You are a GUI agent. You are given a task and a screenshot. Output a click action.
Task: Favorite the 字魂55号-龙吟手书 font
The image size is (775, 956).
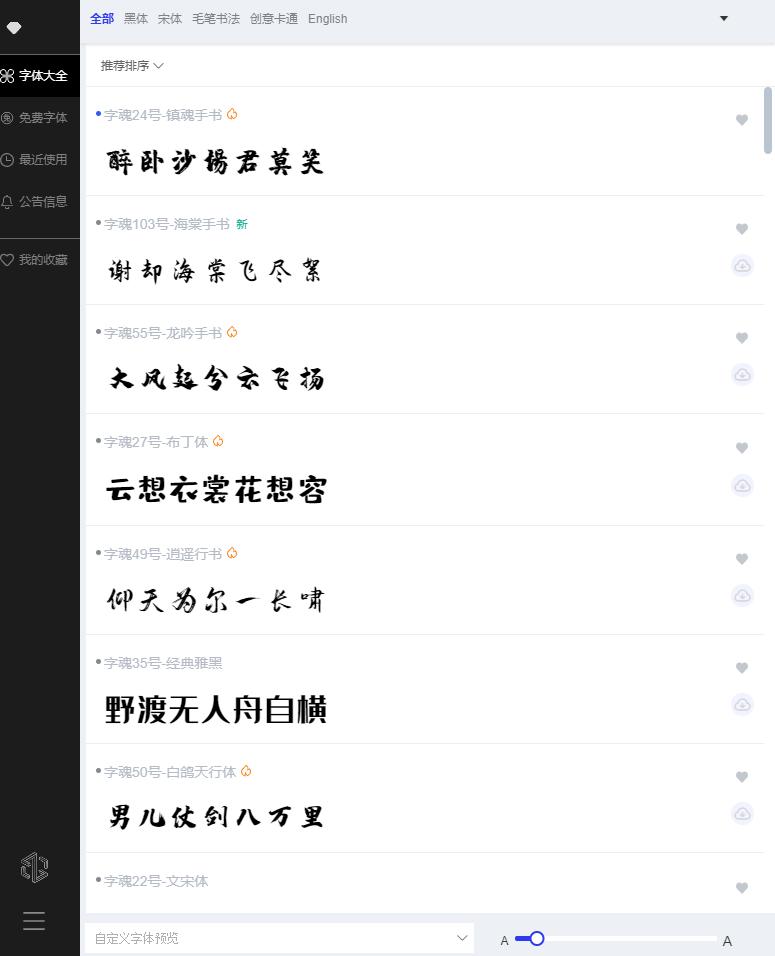742,338
